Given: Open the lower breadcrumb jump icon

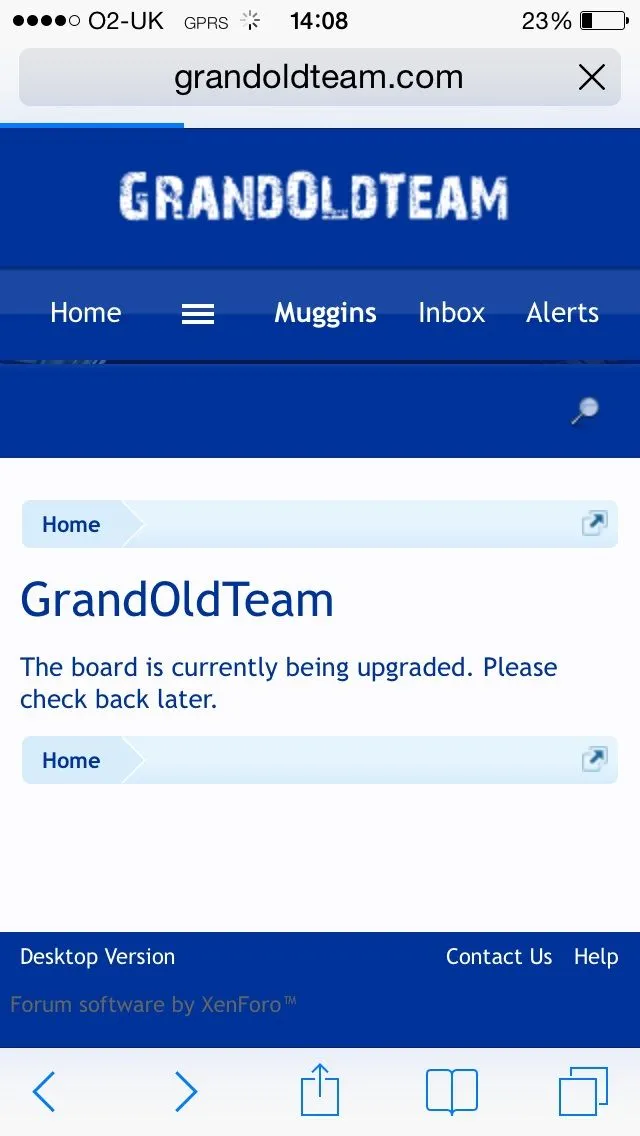Looking at the screenshot, I should [x=594, y=760].
